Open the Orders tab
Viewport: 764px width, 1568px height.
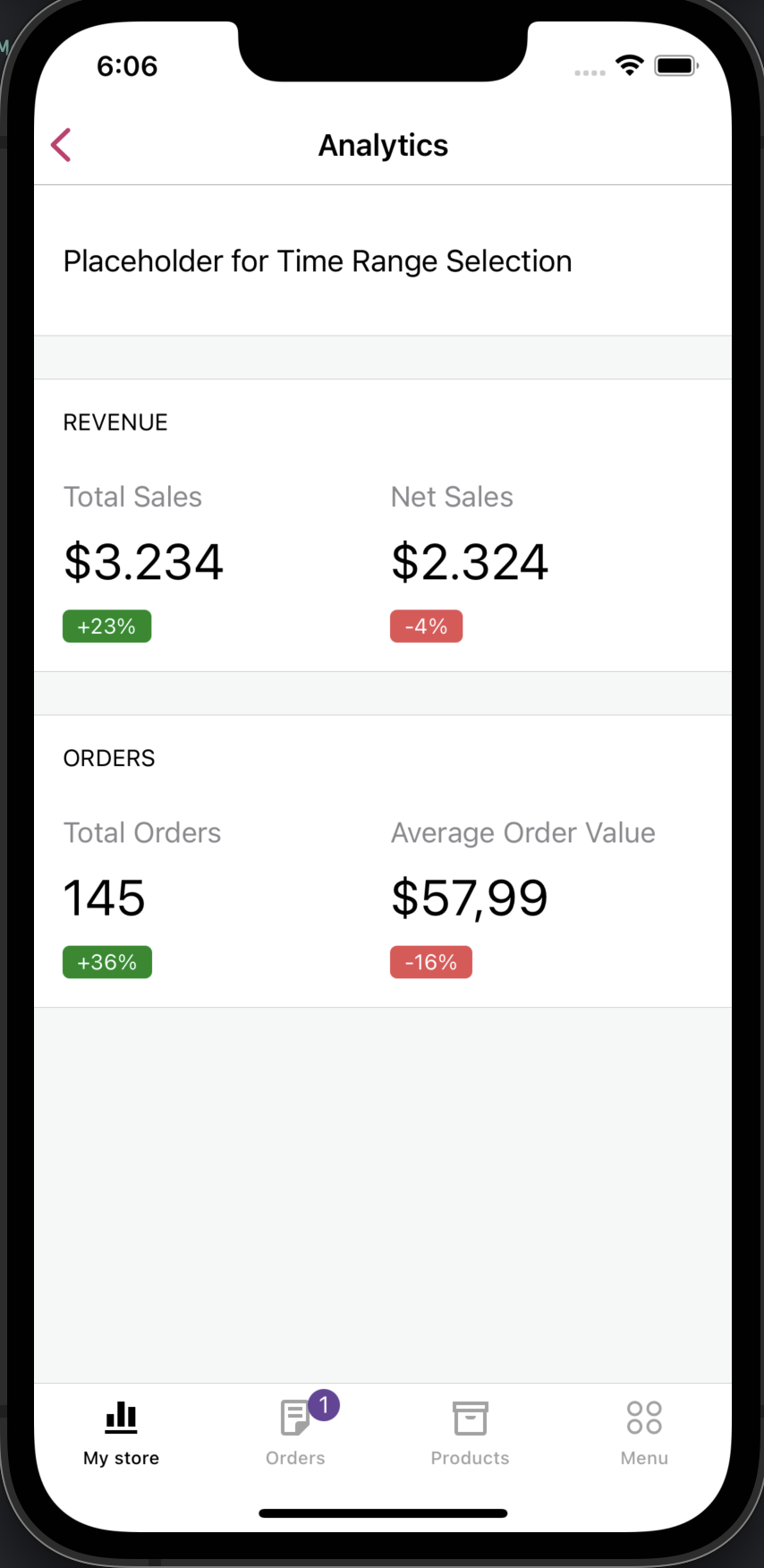[x=295, y=1432]
